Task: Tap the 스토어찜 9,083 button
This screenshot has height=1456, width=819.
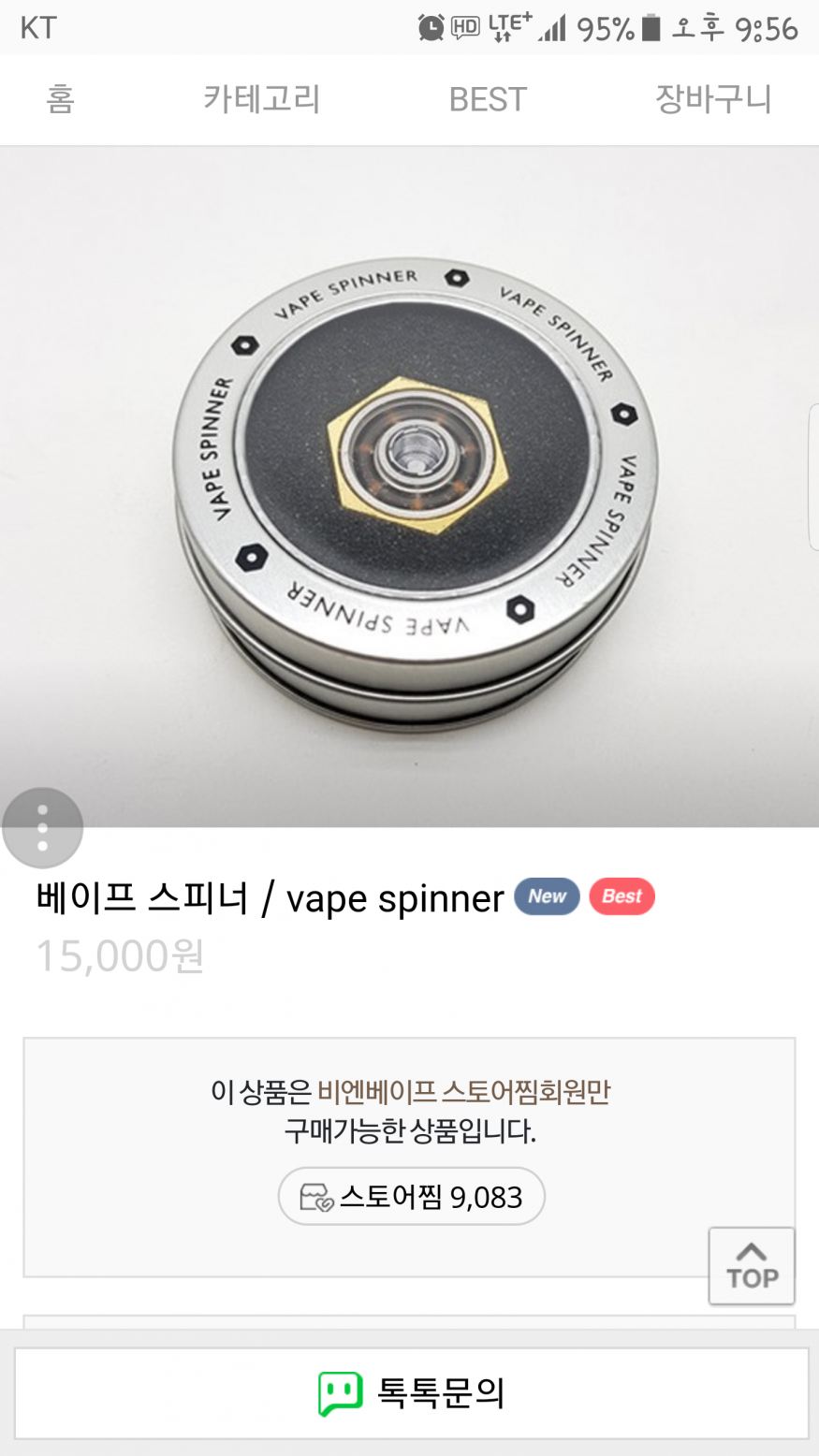Action: tap(411, 1196)
